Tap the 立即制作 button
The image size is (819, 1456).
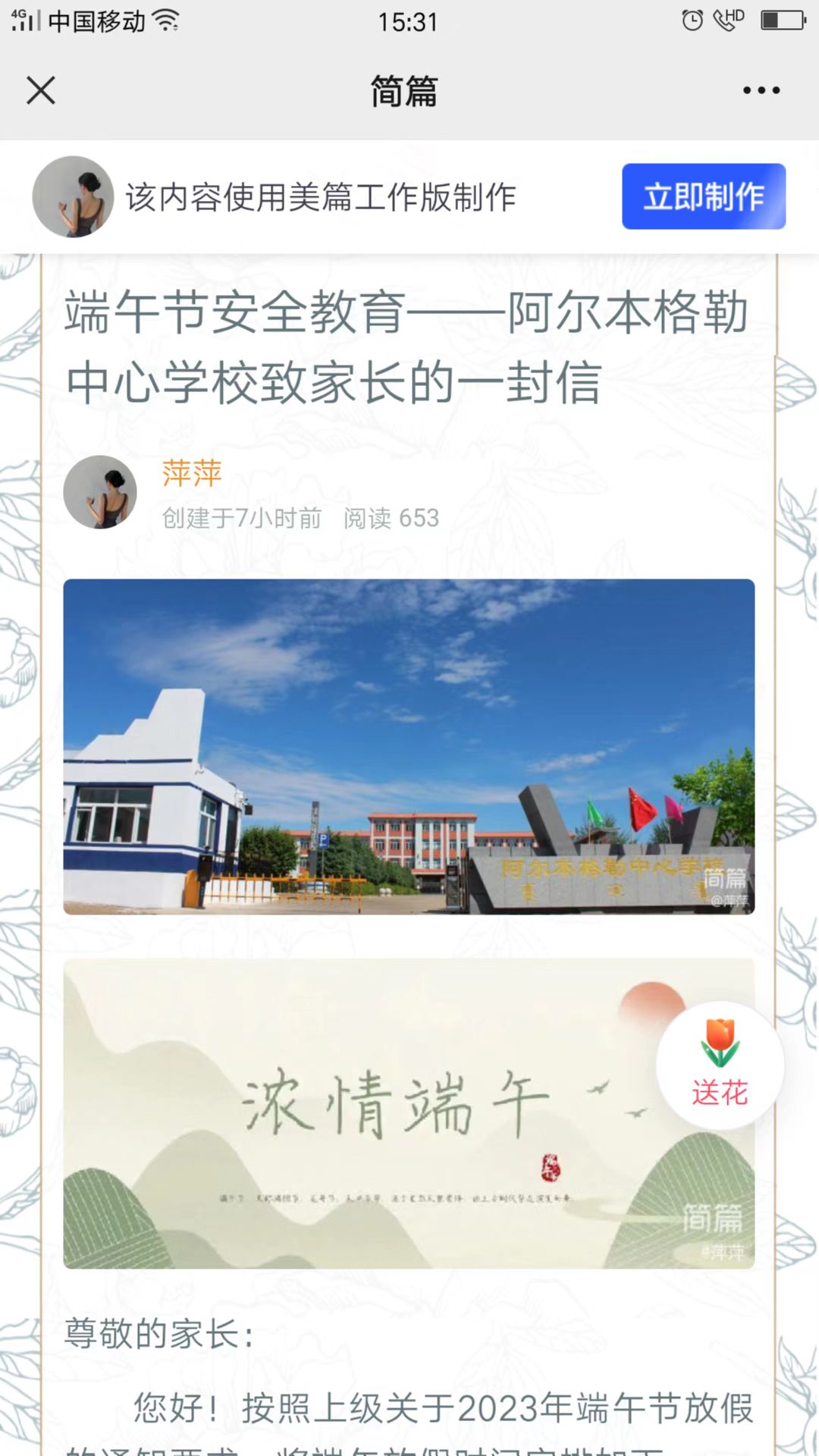tap(703, 196)
